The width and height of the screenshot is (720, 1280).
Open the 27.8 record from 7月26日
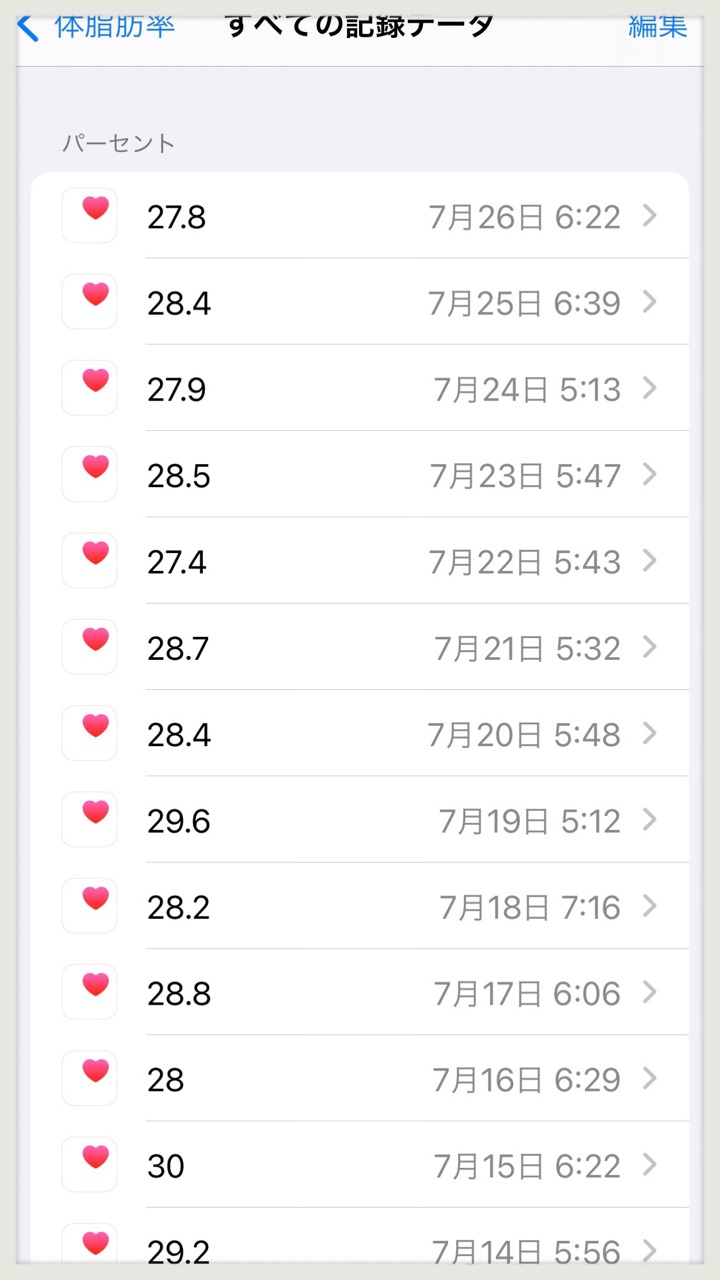click(360, 216)
